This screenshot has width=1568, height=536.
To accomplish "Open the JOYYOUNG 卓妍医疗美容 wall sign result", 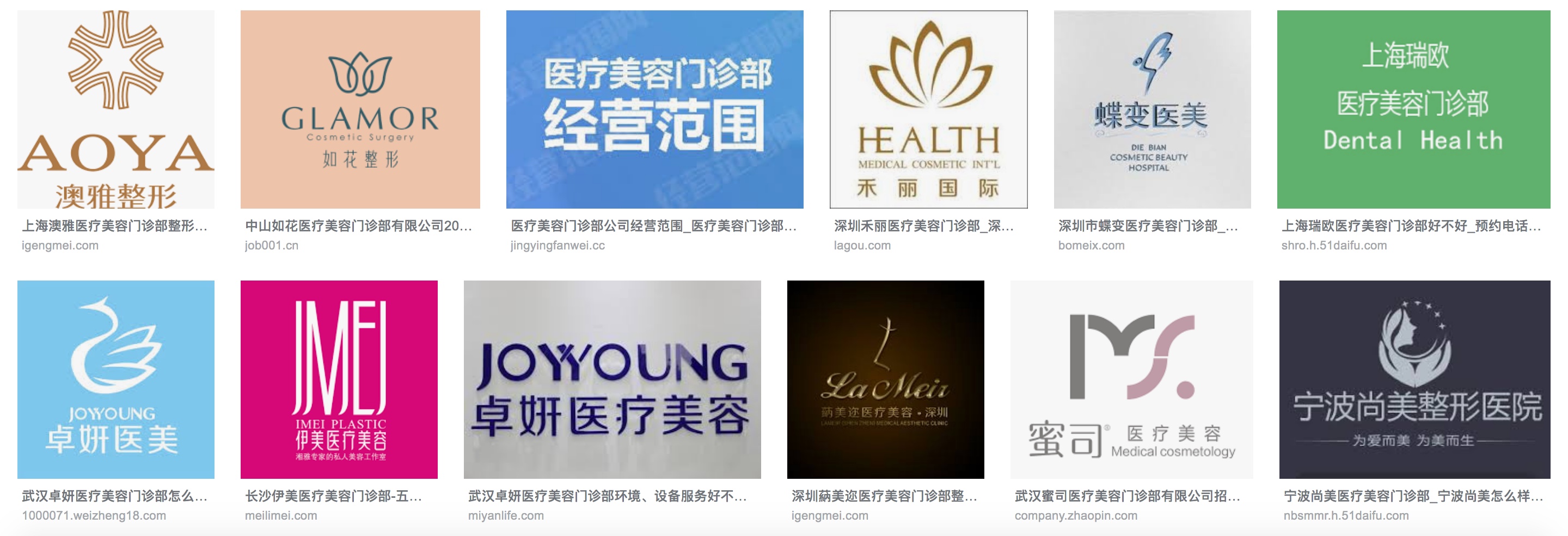I will point(612,379).
